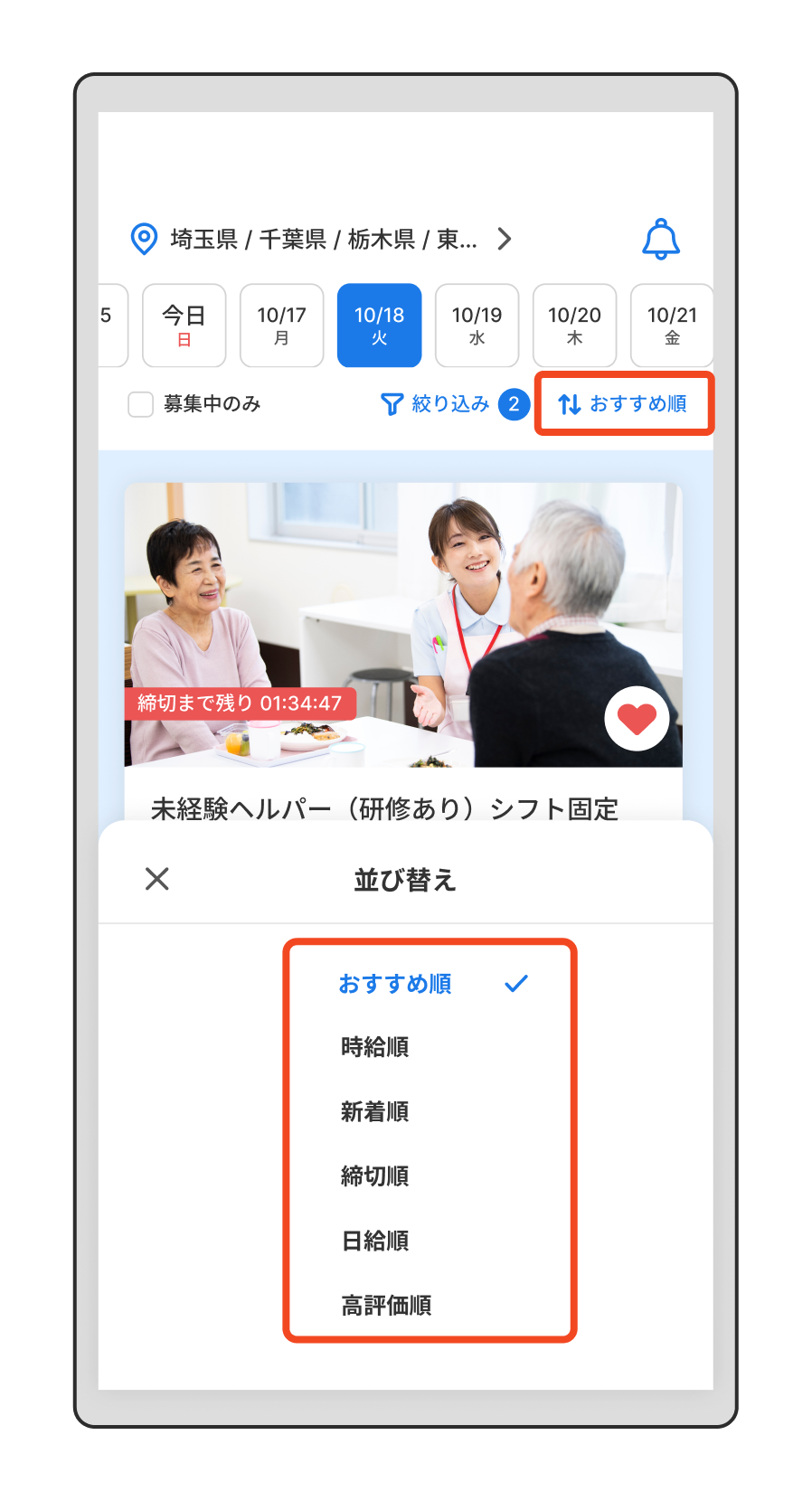Click the checkmark next to おすすめ順
This screenshot has width=812, height=1501.
tap(517, 984)
